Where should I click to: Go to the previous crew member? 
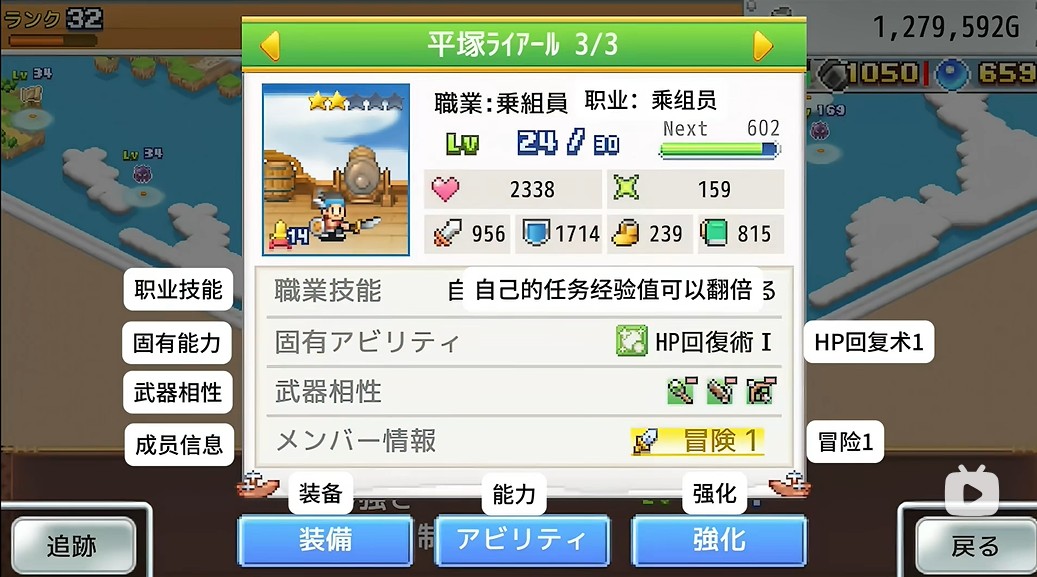tap(270, 46)
